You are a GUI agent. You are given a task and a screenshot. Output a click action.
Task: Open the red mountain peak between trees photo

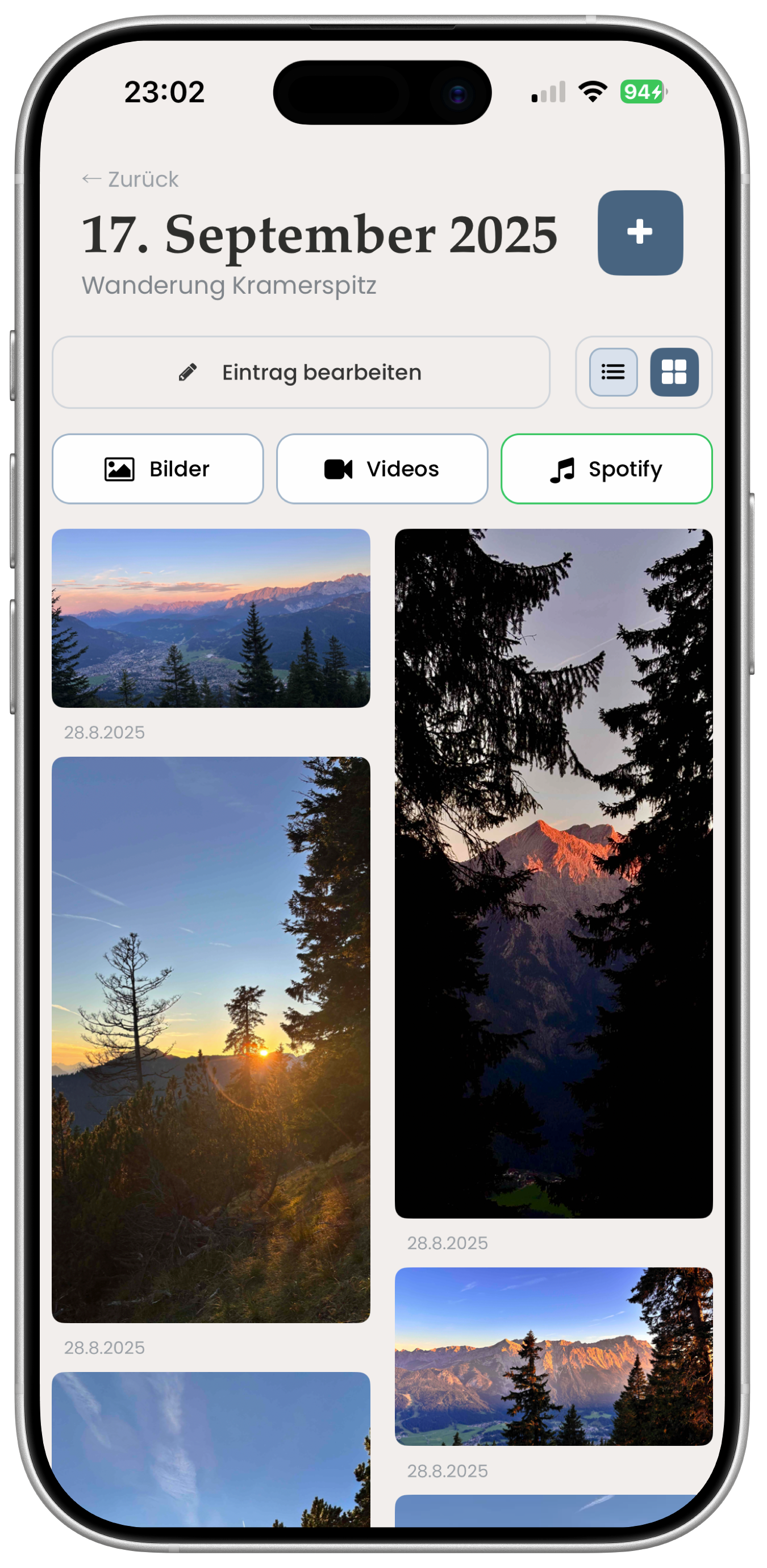coord(553,873)
